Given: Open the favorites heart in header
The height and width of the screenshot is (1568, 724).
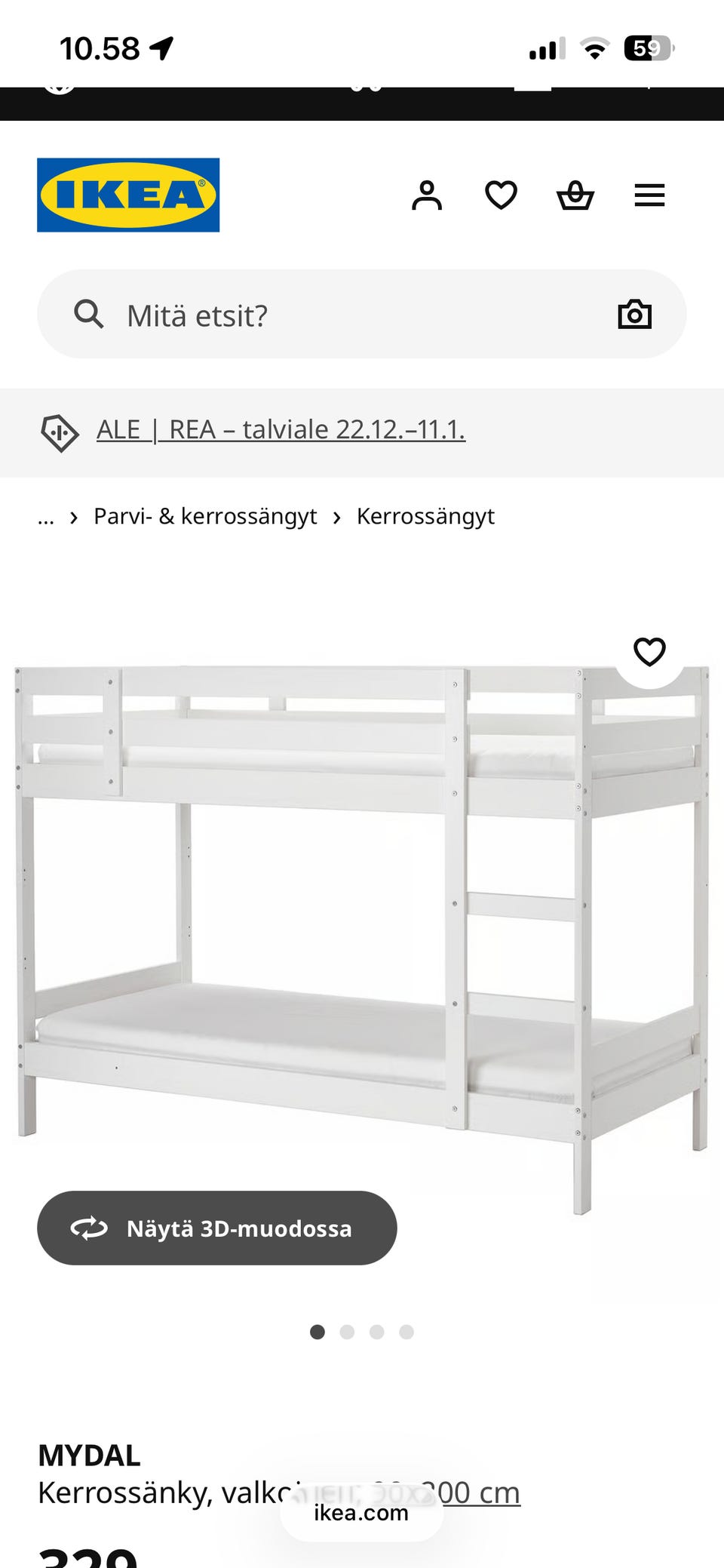Looking at the screenshot, I should [501, 195].
